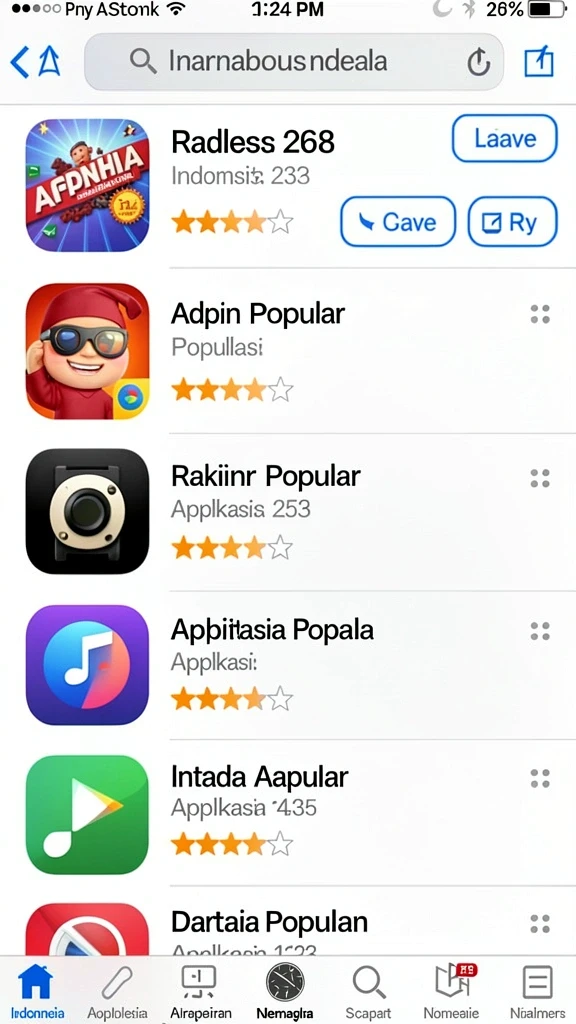Viewport: 576px width, 1024px height.
Task: Tap the Cave button
Action: point(398,222)
